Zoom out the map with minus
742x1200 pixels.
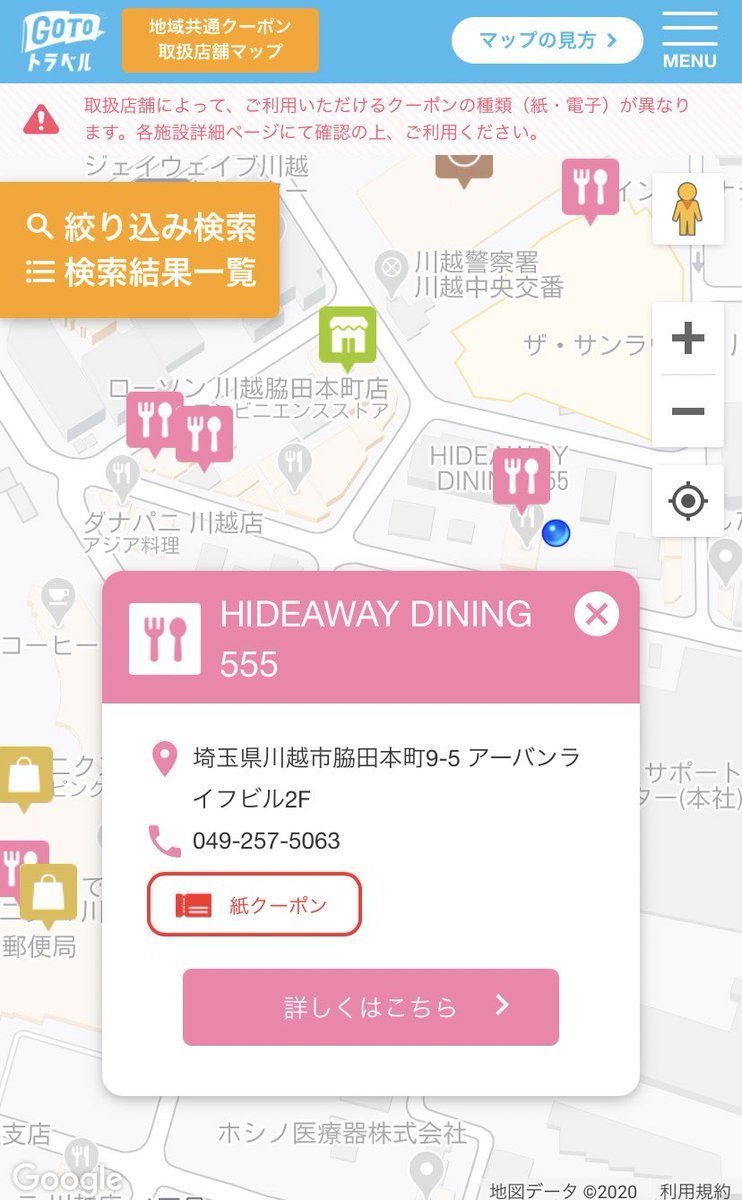pyautogui.click(x=687, y=411)
